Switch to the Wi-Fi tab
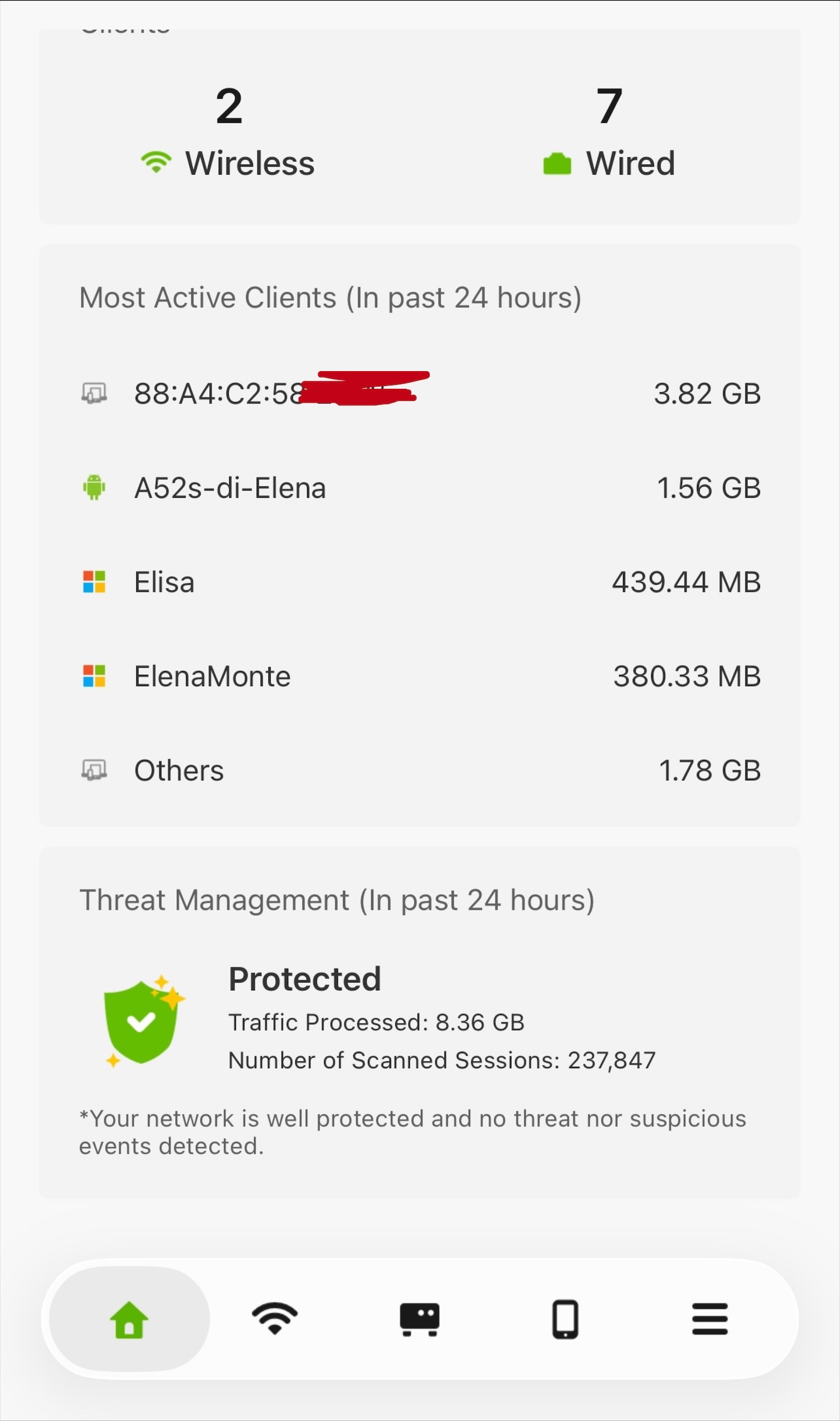840x1421 pixels. 274,1319
